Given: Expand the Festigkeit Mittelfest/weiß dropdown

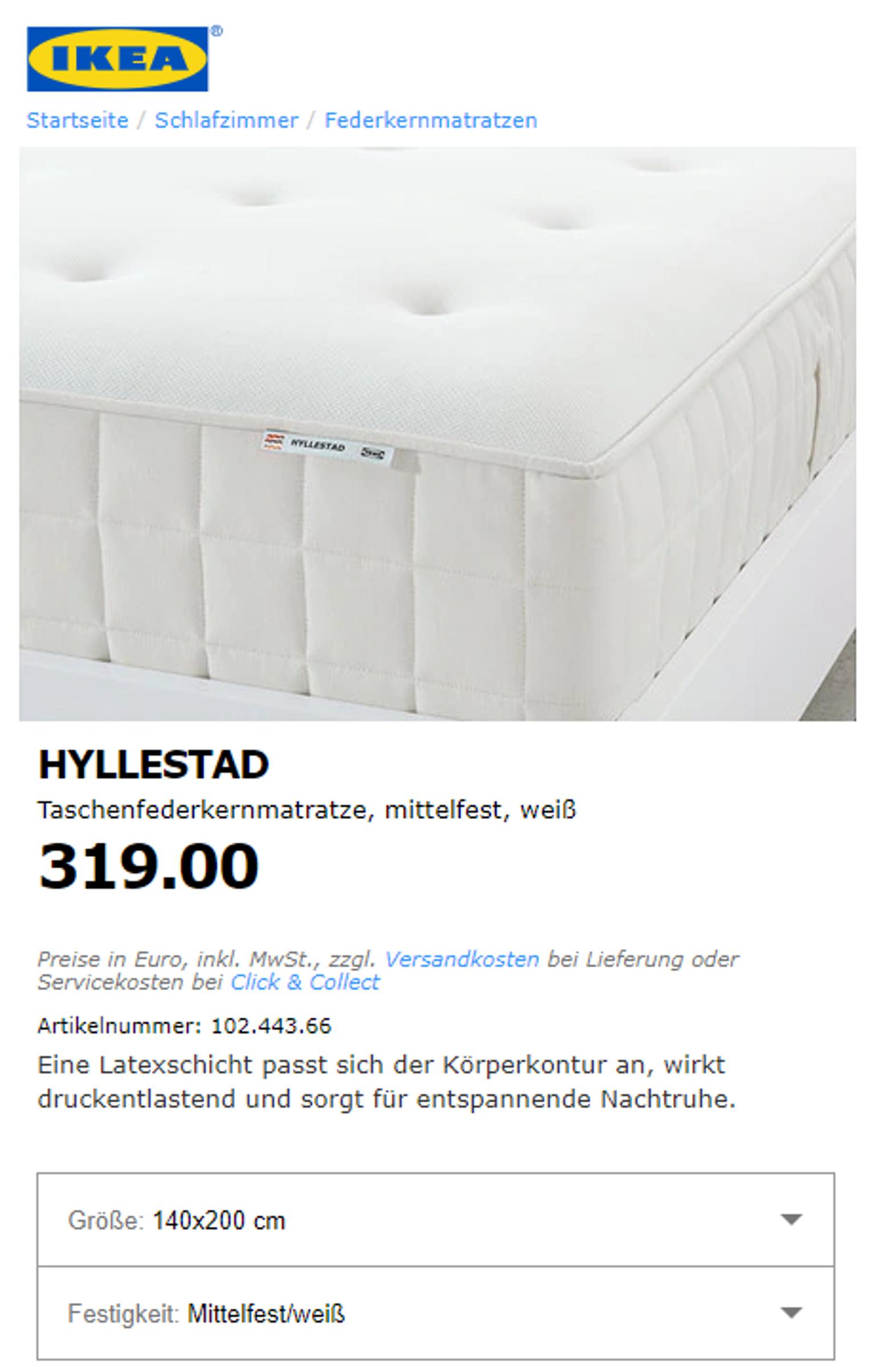Looking at the screenshot, I should [x=436, y=1313].
